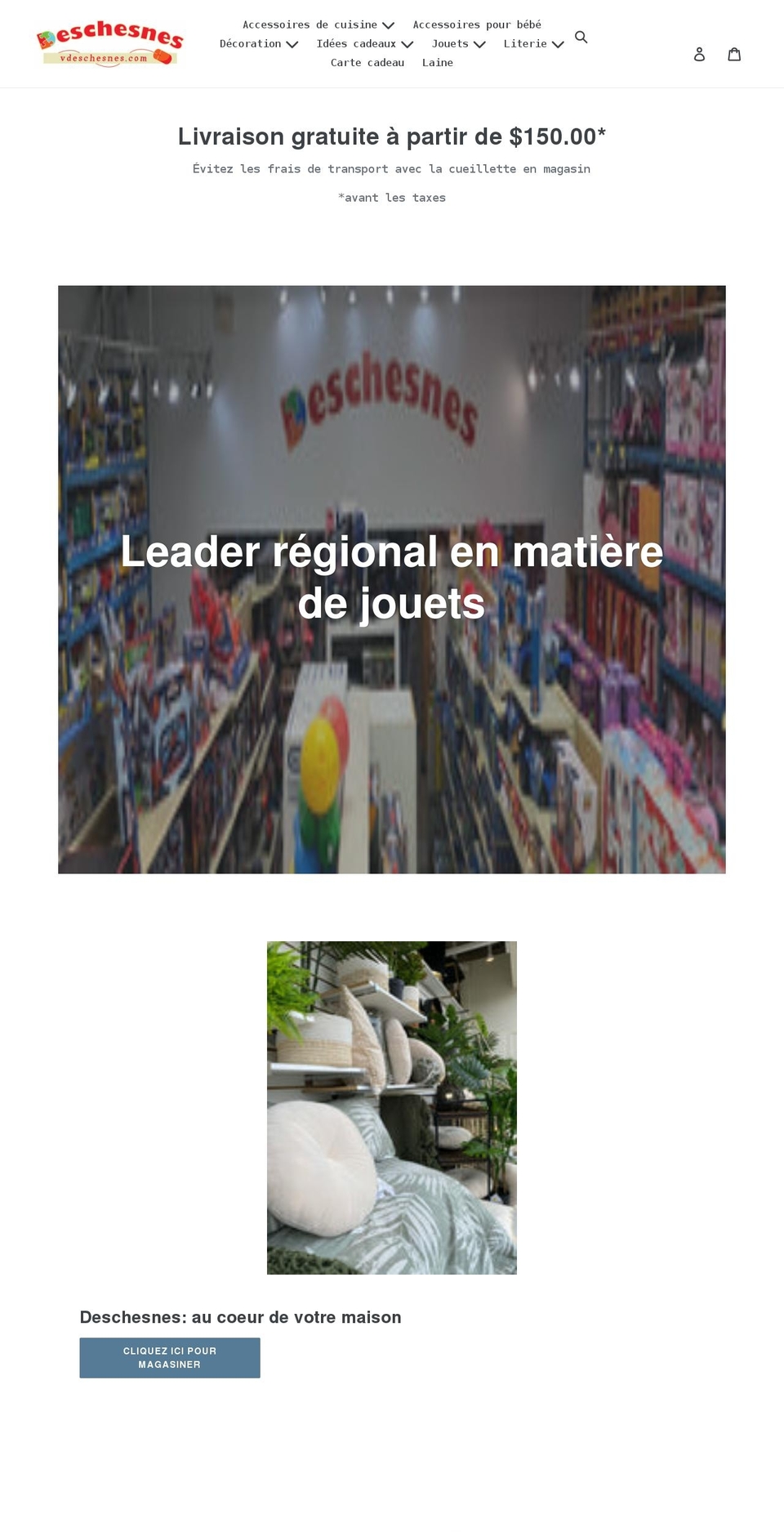Open the shopping cart icon
The height and width of the screenshot is (1532, 784).
[734, 53]
